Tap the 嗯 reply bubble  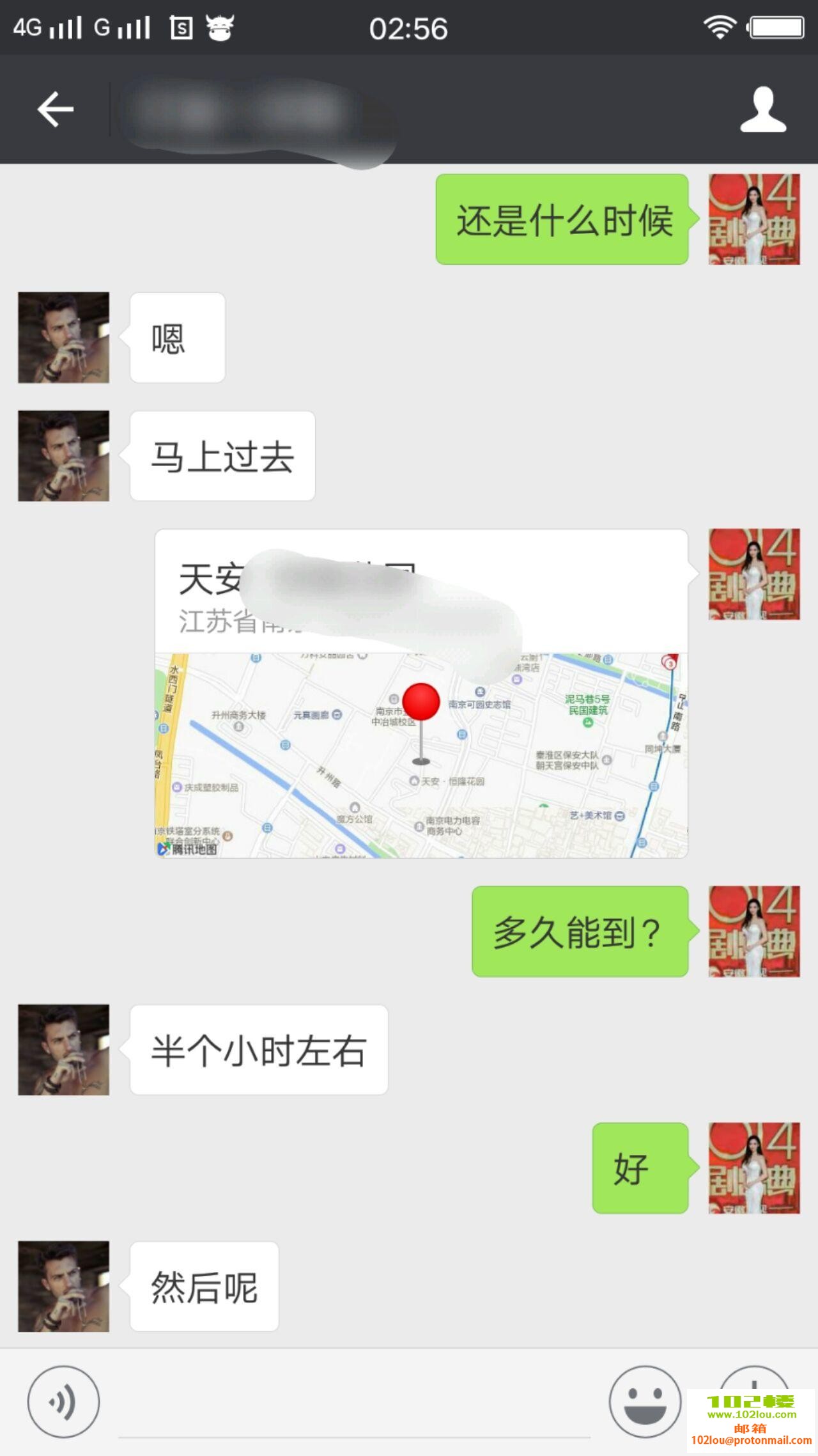click(177, 337)
